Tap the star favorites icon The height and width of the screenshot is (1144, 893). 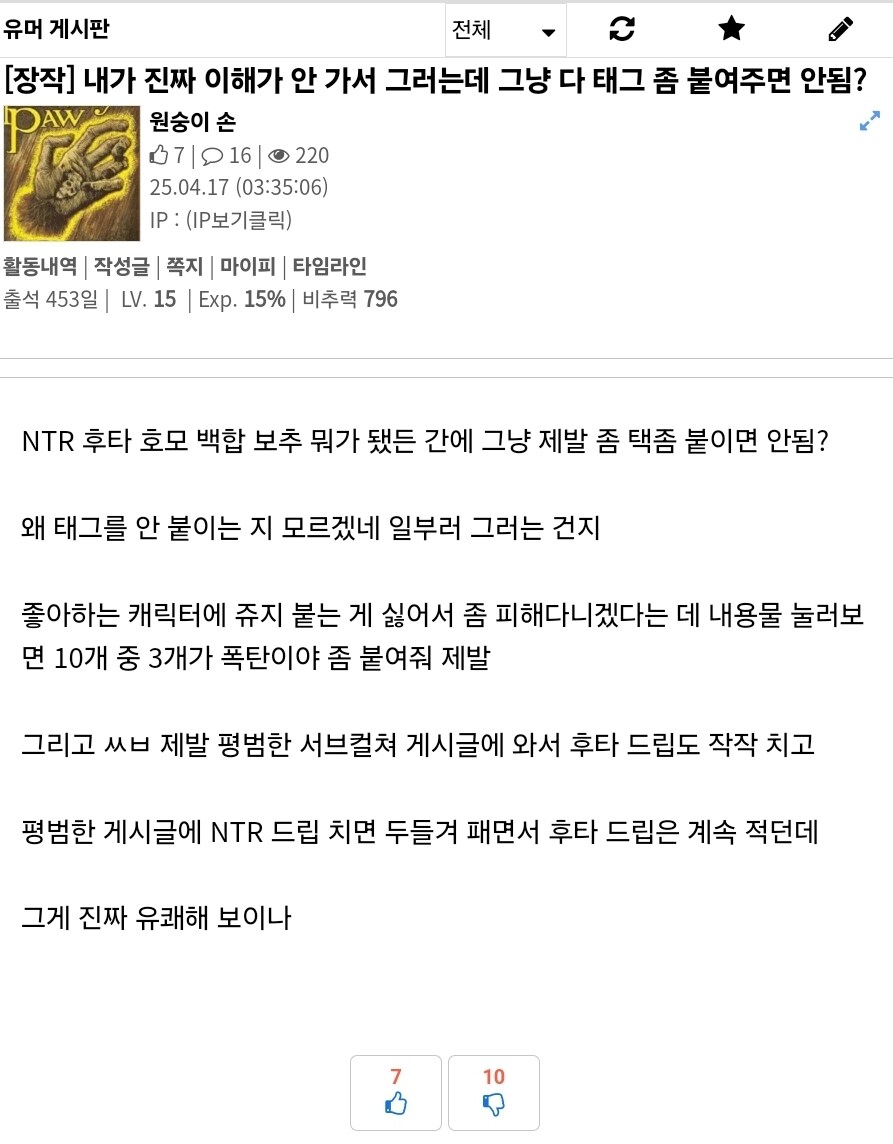click(732, 29)
